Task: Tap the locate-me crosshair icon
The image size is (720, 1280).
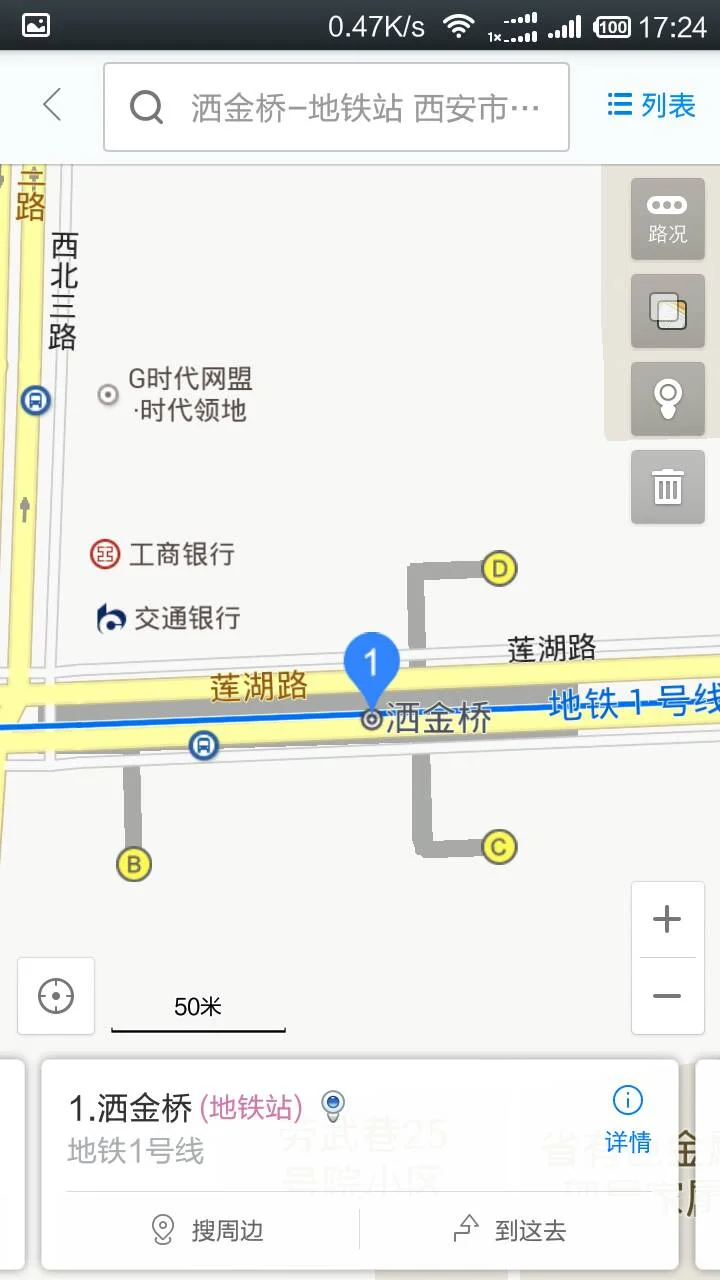Action: click(x=55, y=995)
